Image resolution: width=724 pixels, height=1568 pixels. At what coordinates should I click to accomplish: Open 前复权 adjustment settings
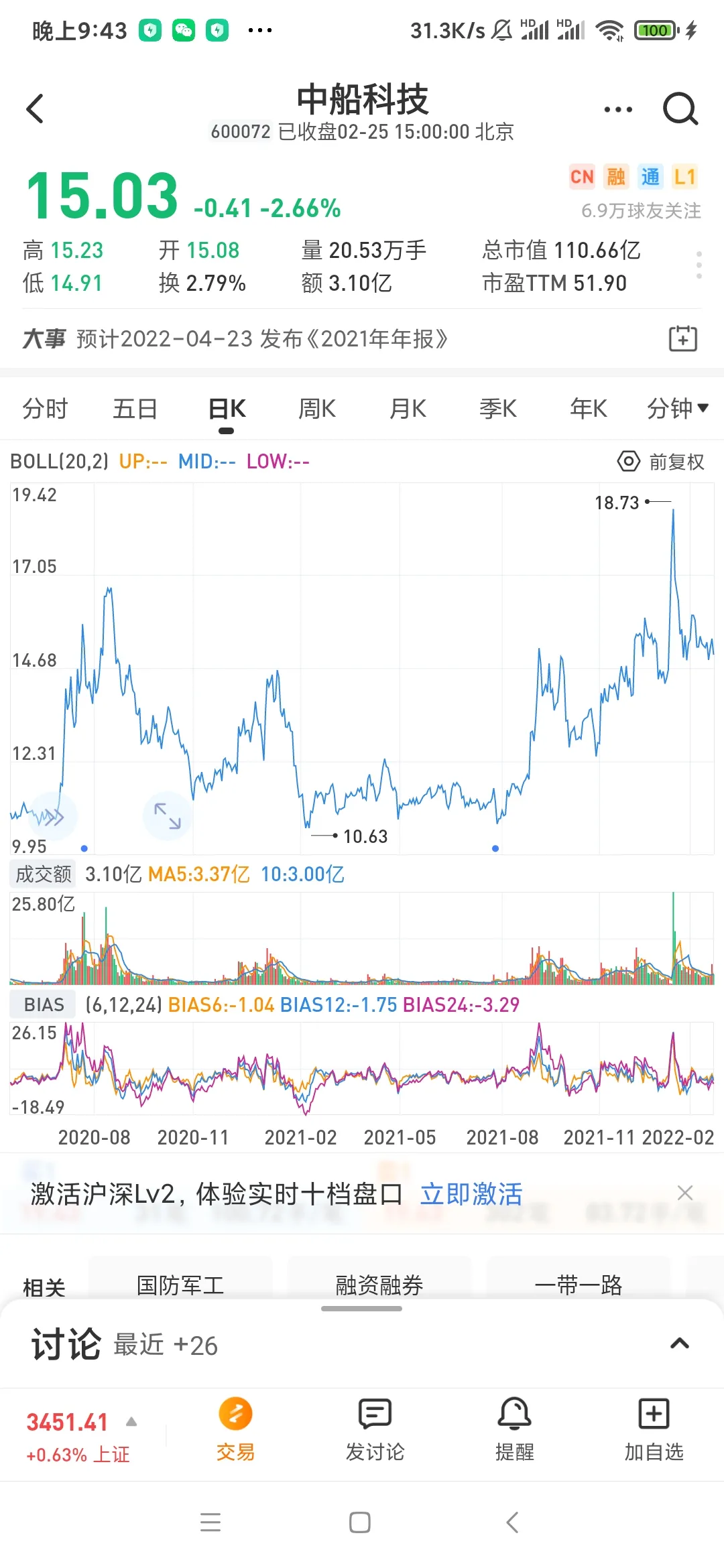point(661,462)
